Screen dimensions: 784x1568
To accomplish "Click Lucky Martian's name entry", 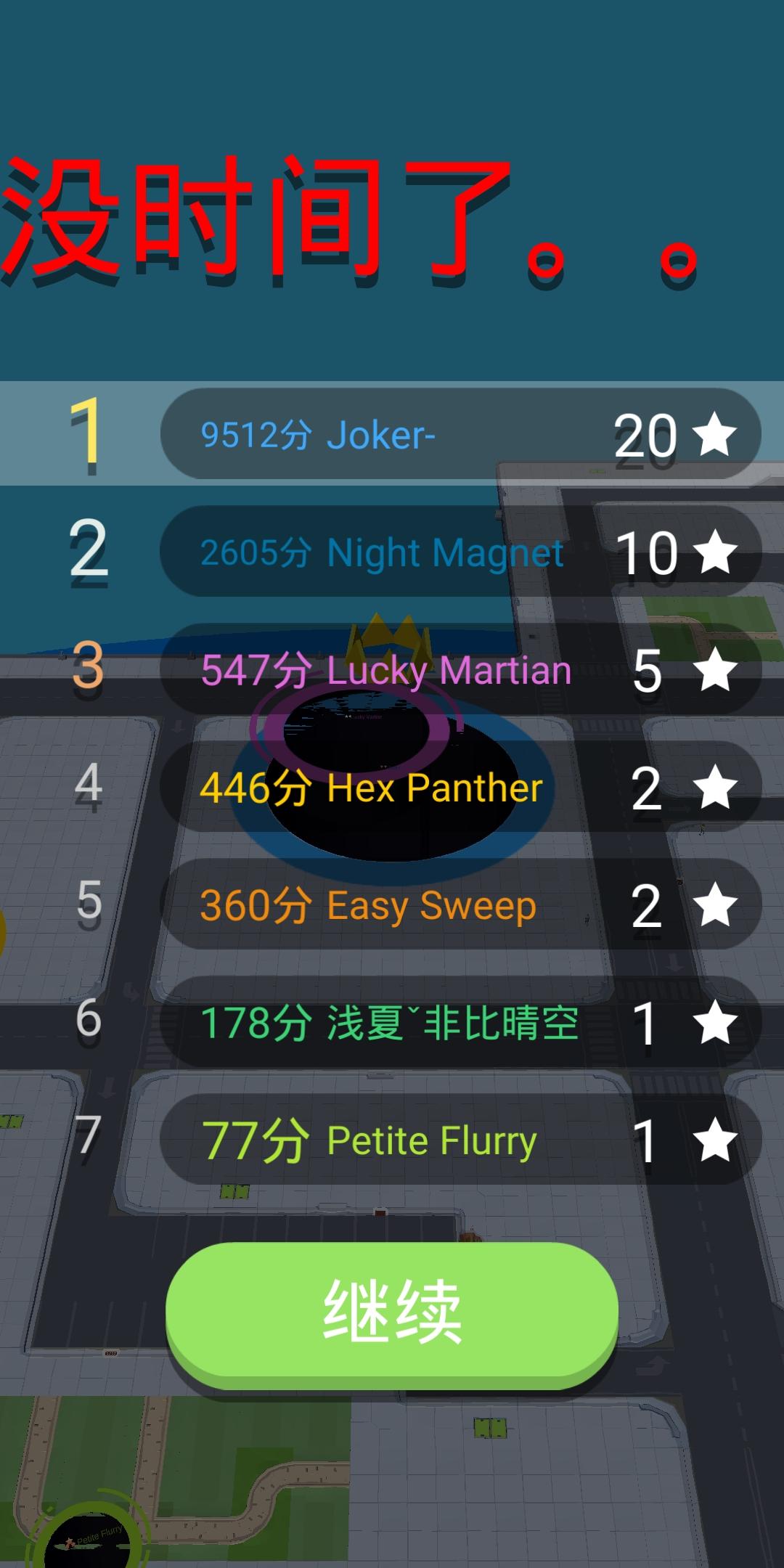I will pos(385,669).
